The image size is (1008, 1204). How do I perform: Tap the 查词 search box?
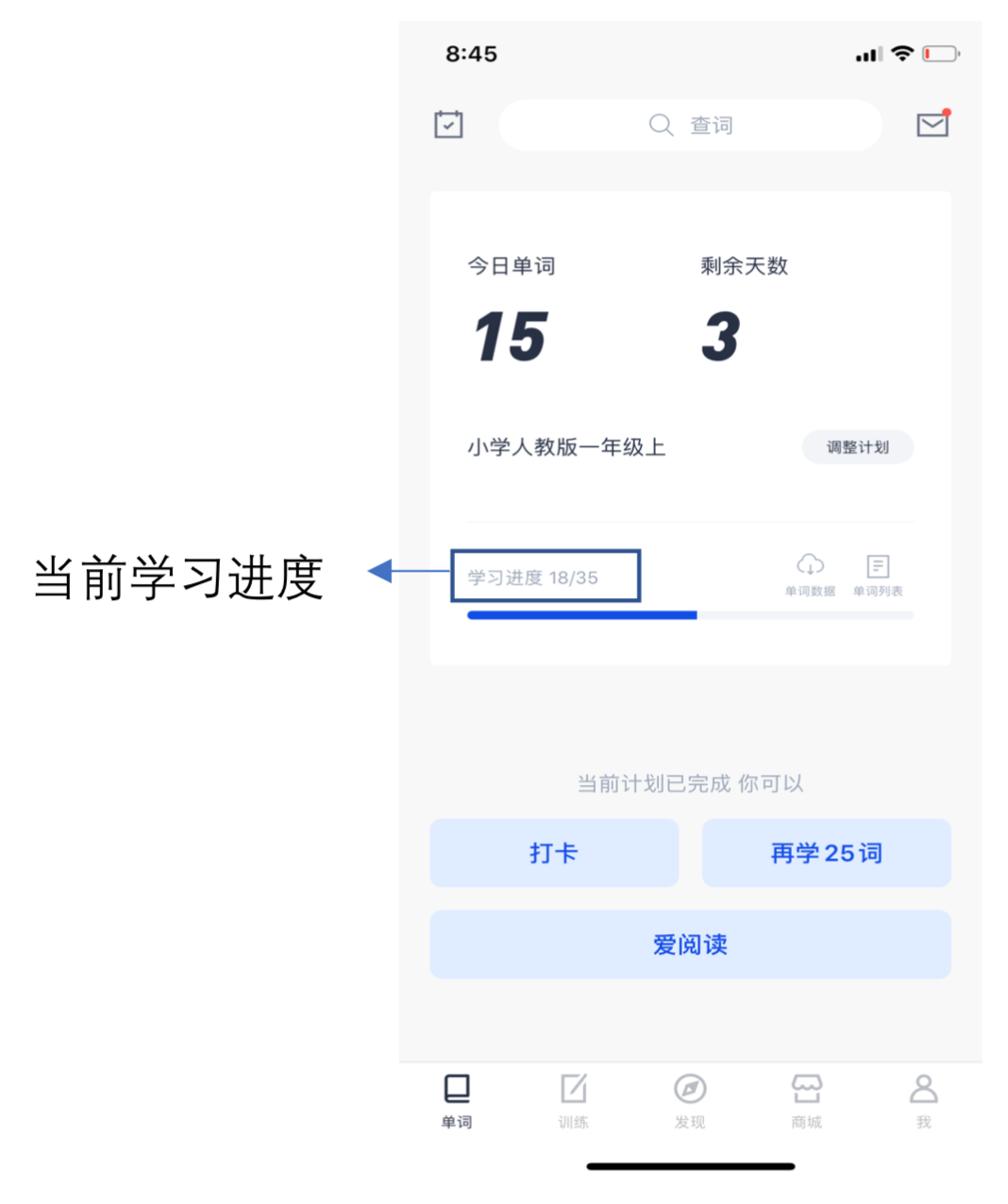690,125
